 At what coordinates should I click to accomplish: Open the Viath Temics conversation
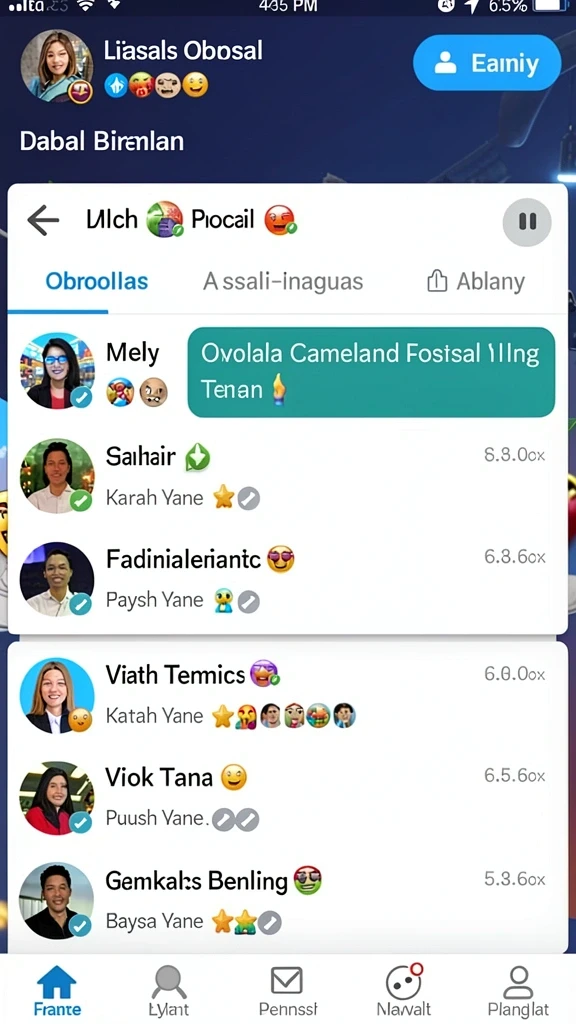[x=287, y=695]
